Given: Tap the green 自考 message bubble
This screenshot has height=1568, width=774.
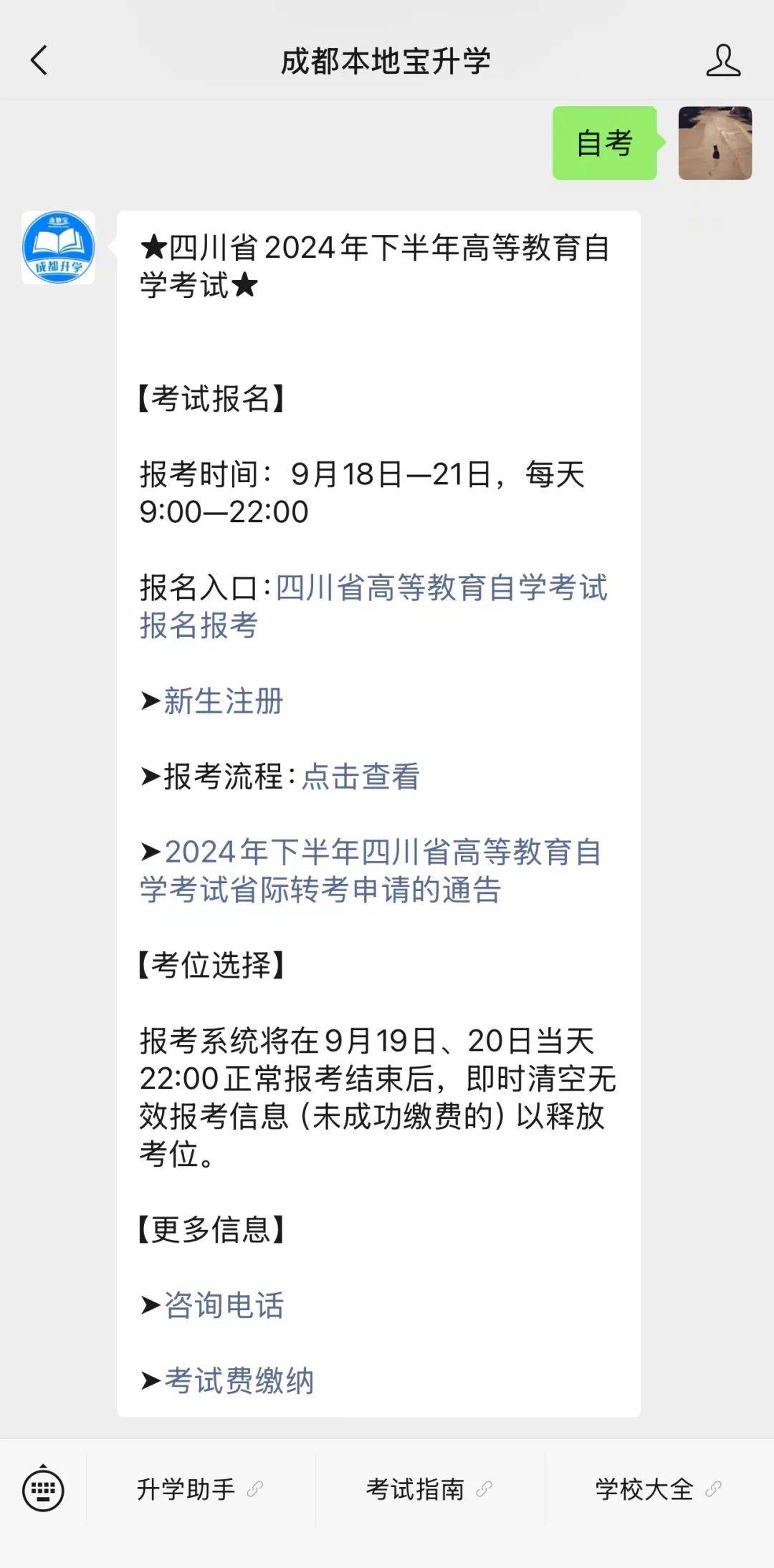Looking at the screenshot, I should click(x=606, y=143).
